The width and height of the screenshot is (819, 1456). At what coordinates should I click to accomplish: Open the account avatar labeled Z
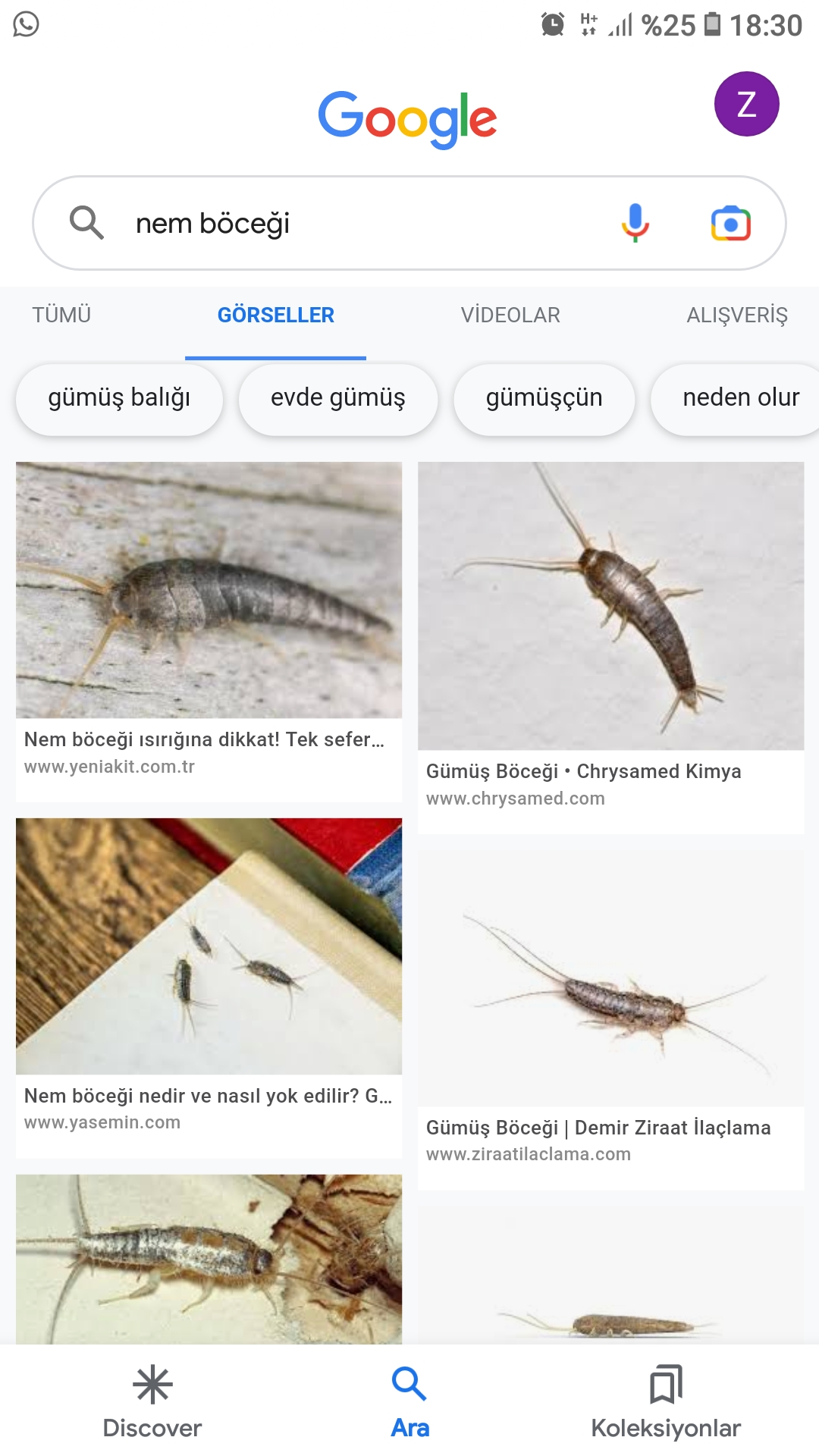pyautogui.click(x=746, y=104)
